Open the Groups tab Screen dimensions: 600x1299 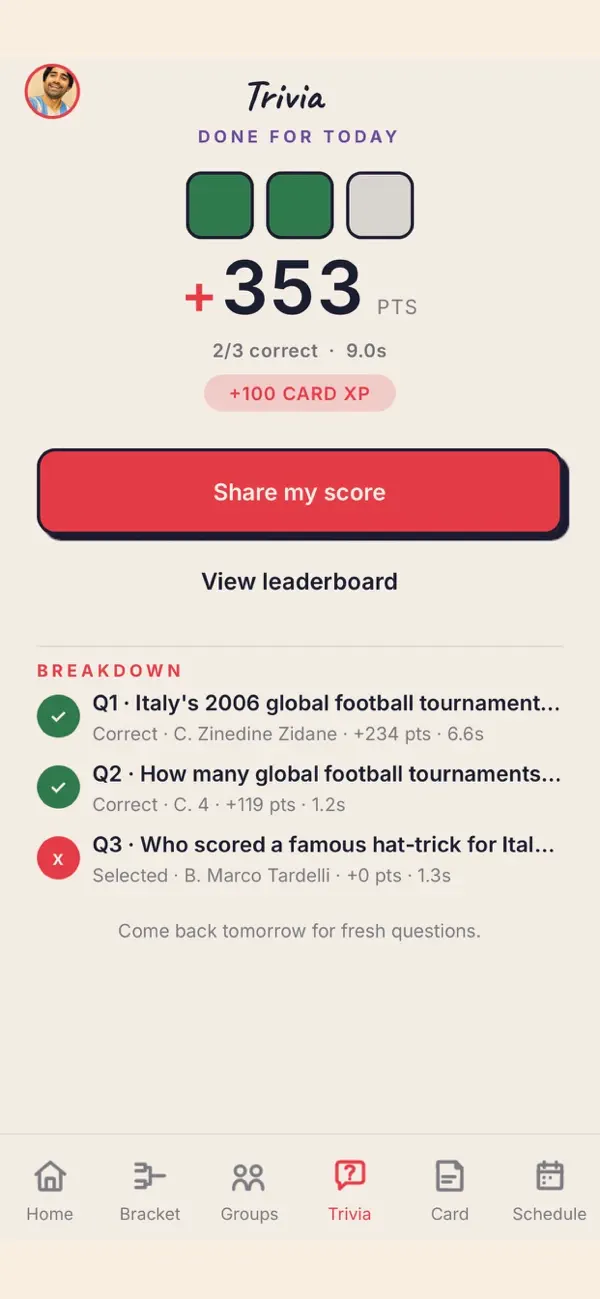coord(249,1190)
